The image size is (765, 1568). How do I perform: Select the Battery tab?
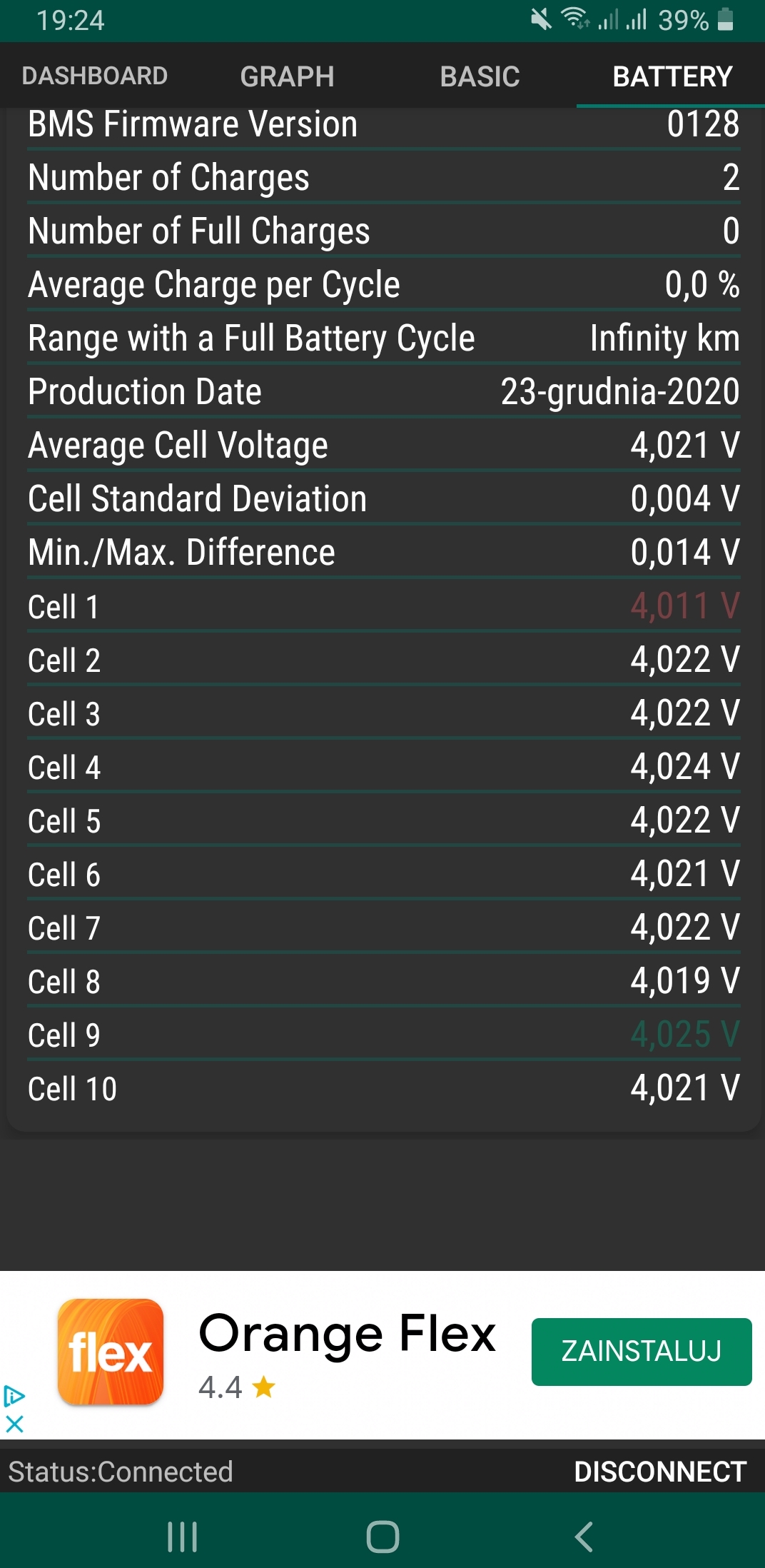(x=672, y=76)
